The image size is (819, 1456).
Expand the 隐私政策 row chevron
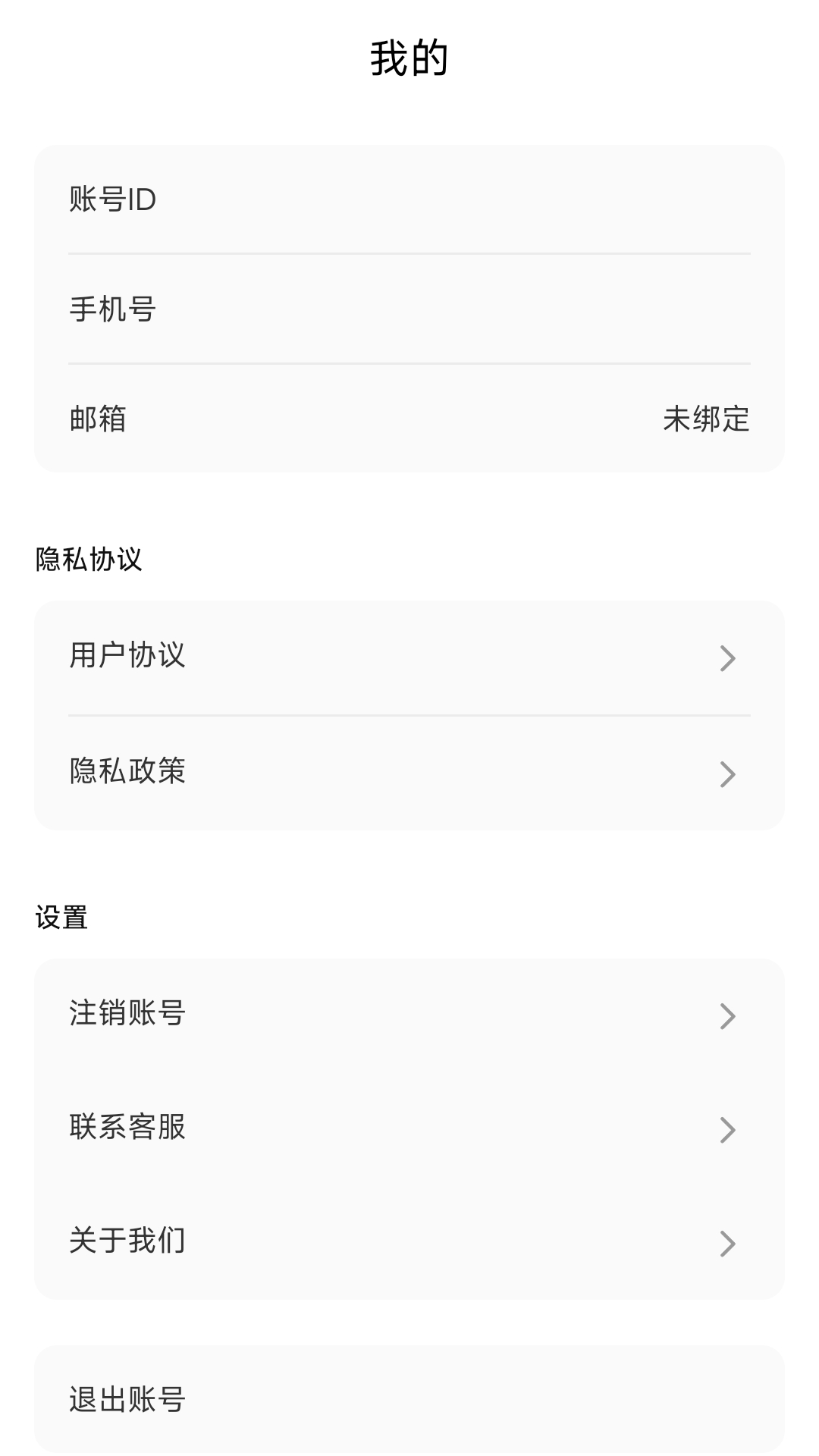(728, 773)
